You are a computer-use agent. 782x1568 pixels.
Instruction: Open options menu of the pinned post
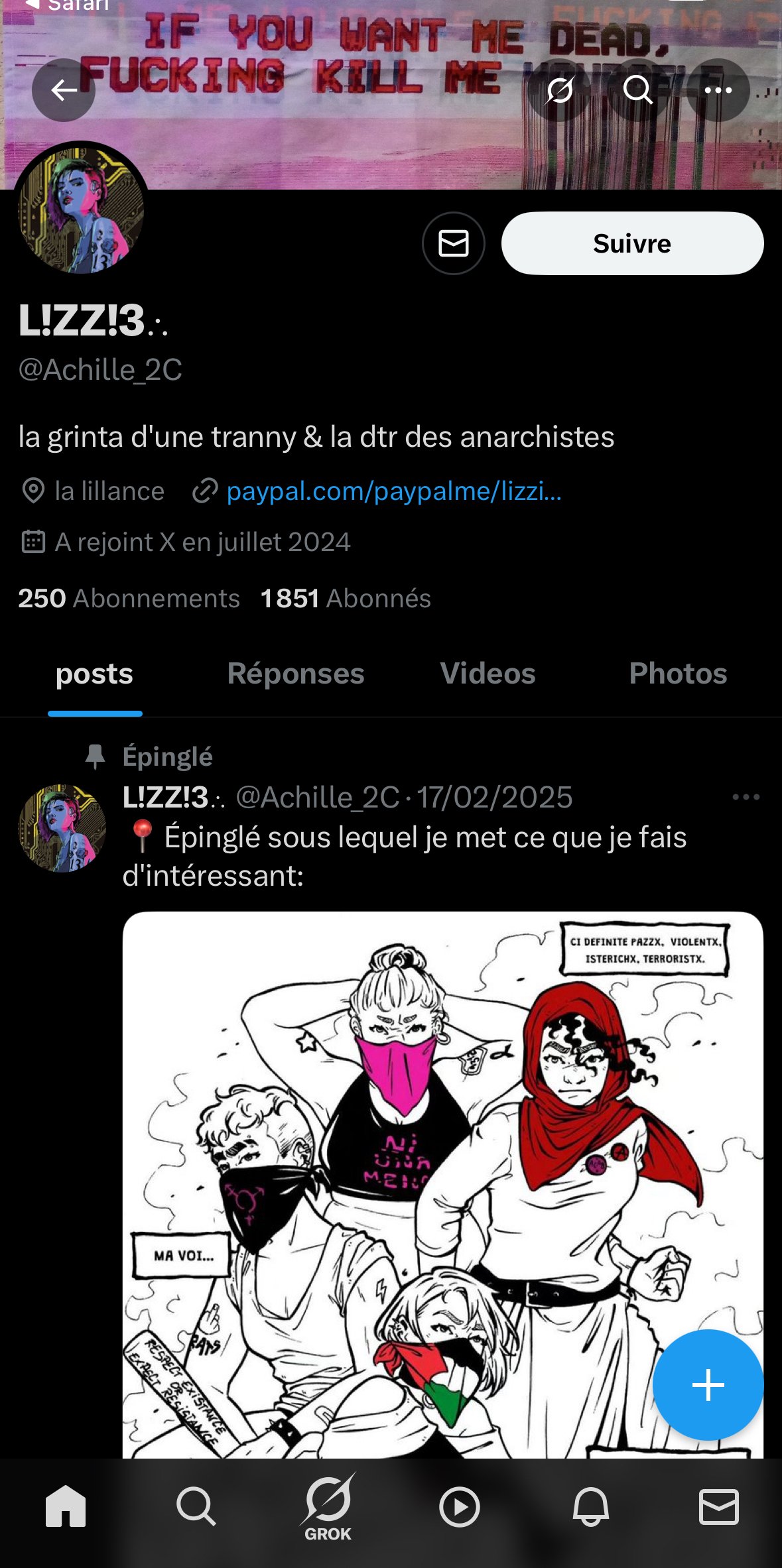(746, 797)
